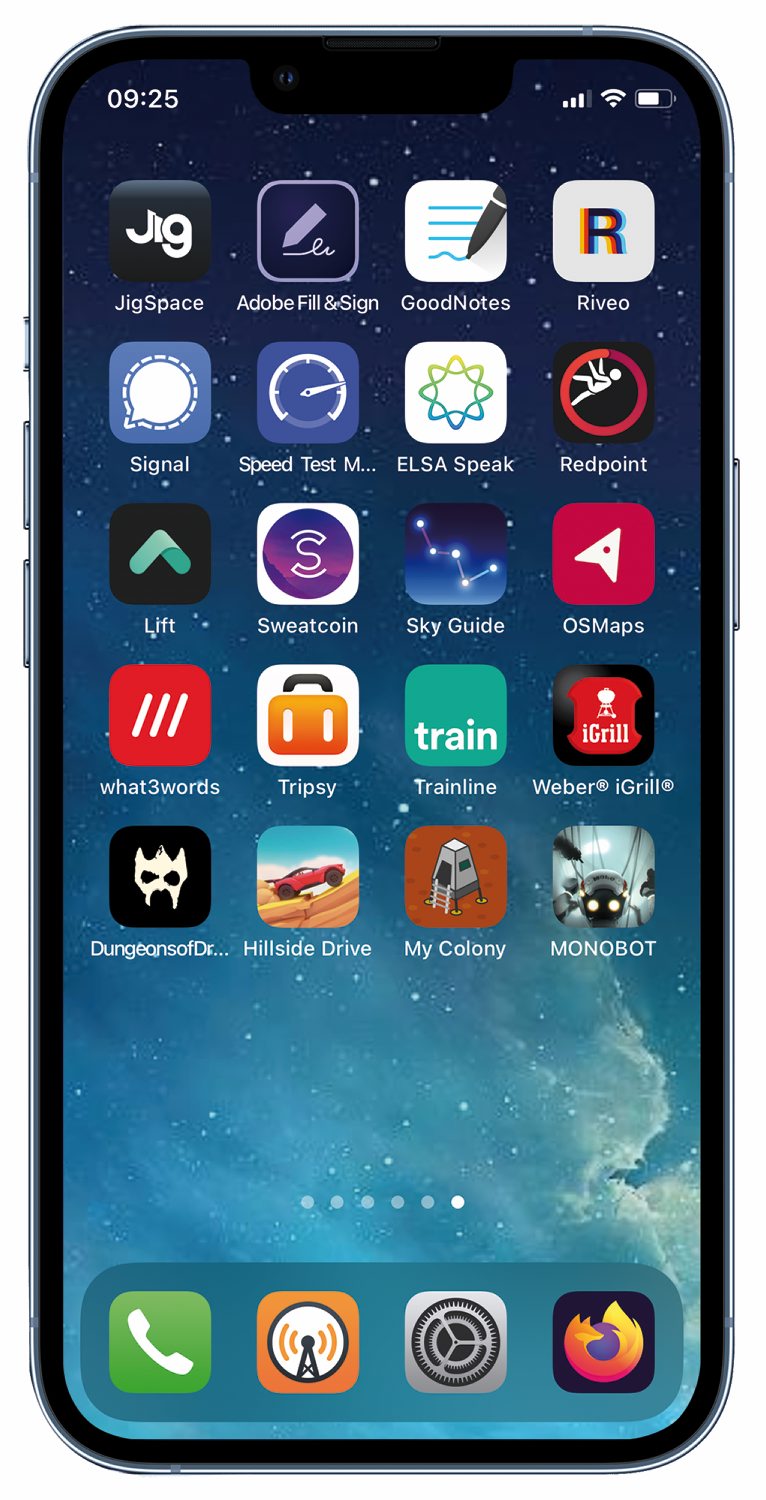Launch Adobe Fill & Sign
Screen dimensions: 766x1500
click(x=308, y=231)
